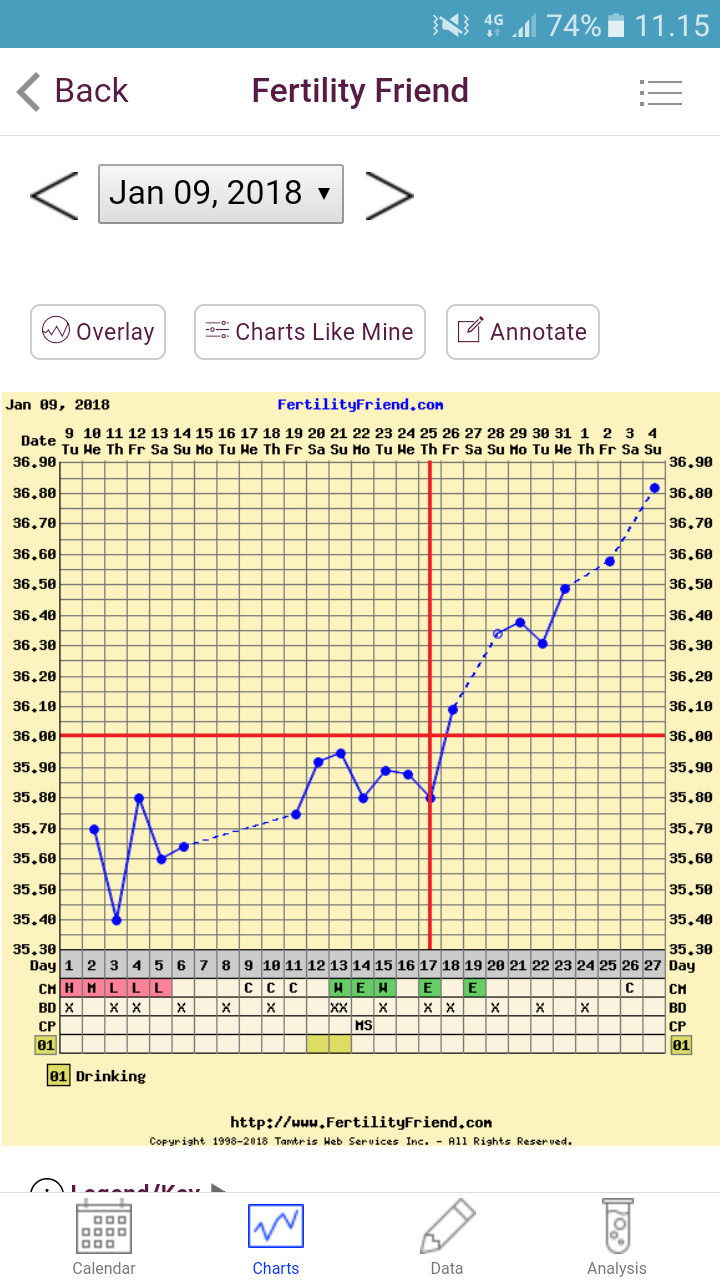Go back using the Back arrow
720x1280 pixels.
[70, 91]
